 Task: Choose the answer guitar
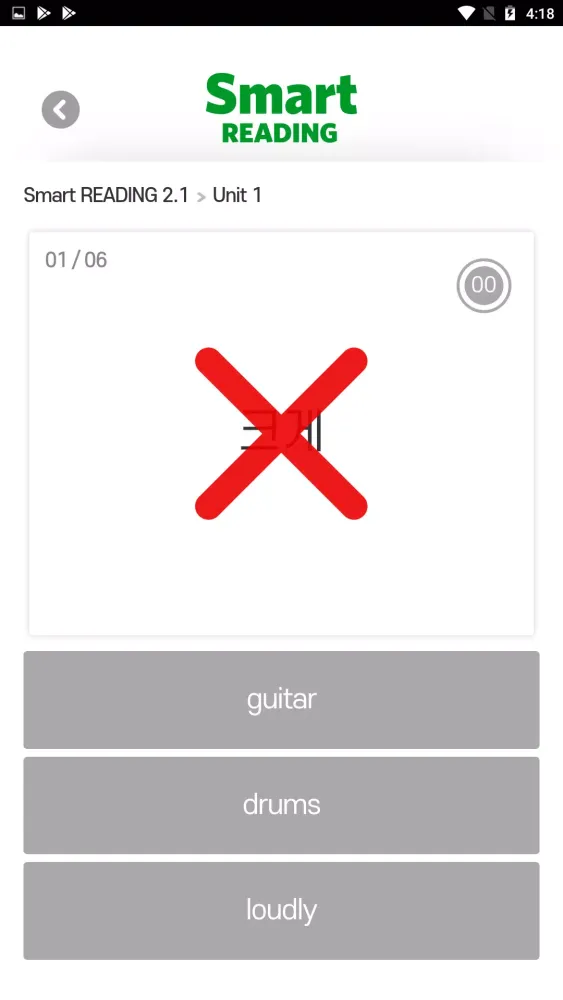[x=281, y=700]
